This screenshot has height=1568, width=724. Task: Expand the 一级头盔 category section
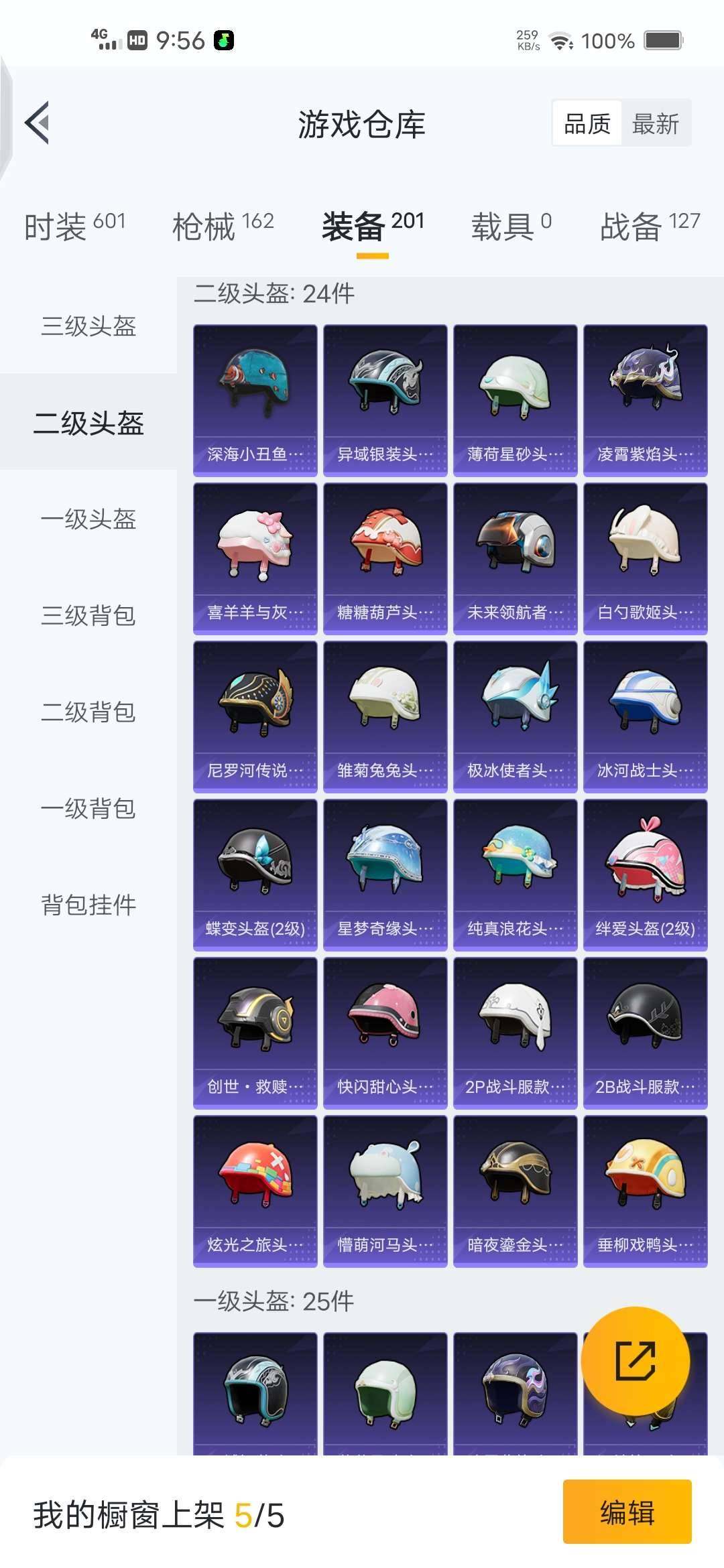(x=88, y=521)
